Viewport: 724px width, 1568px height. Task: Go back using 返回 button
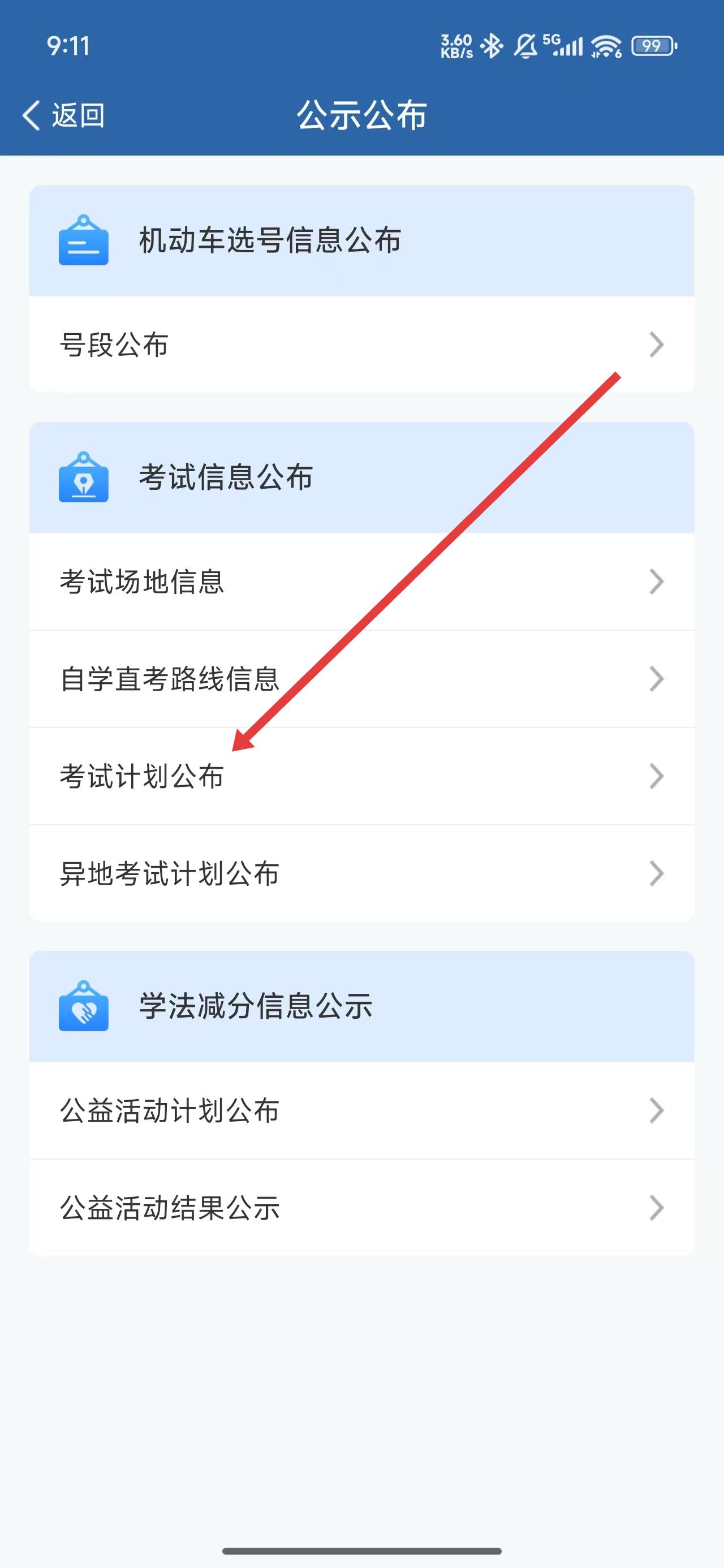point(63,115)
